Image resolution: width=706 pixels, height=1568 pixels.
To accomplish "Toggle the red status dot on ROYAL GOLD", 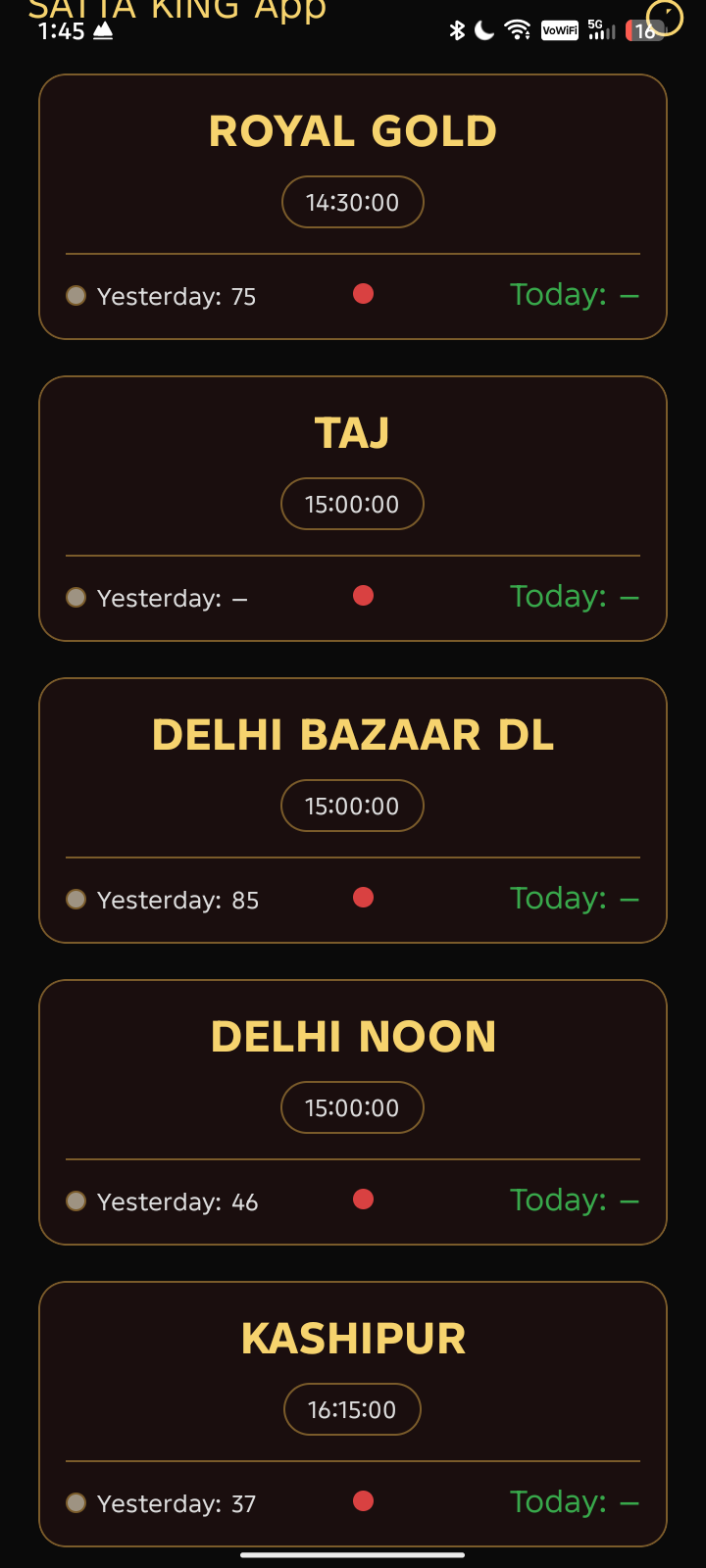I will [x=364, y=293].
